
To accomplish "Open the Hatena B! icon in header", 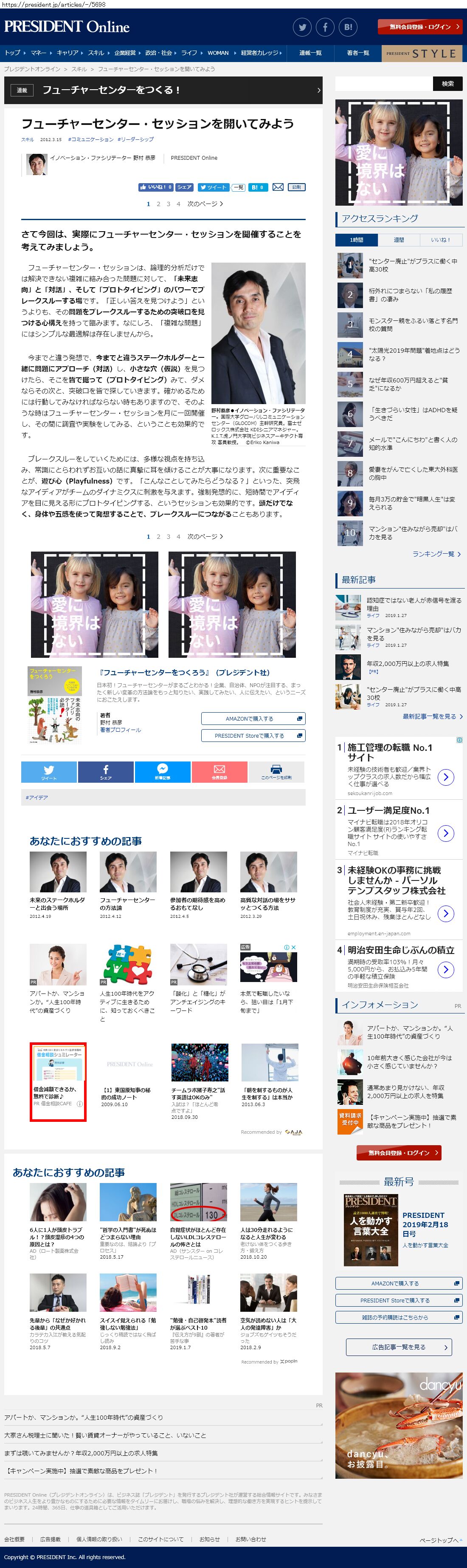I will [349, 27].
